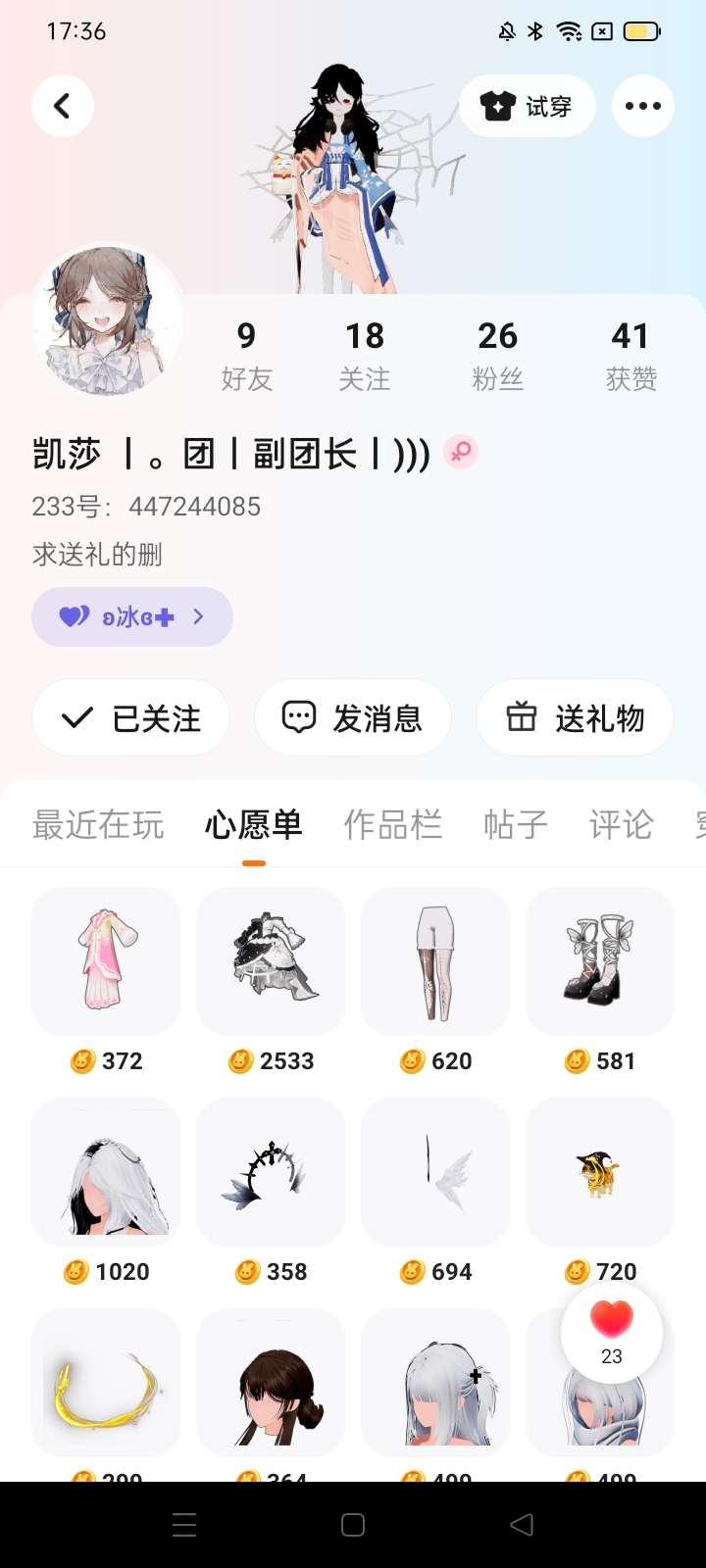
Task: Switch to the 最近在玩 tab
Action: coord(98,824)
